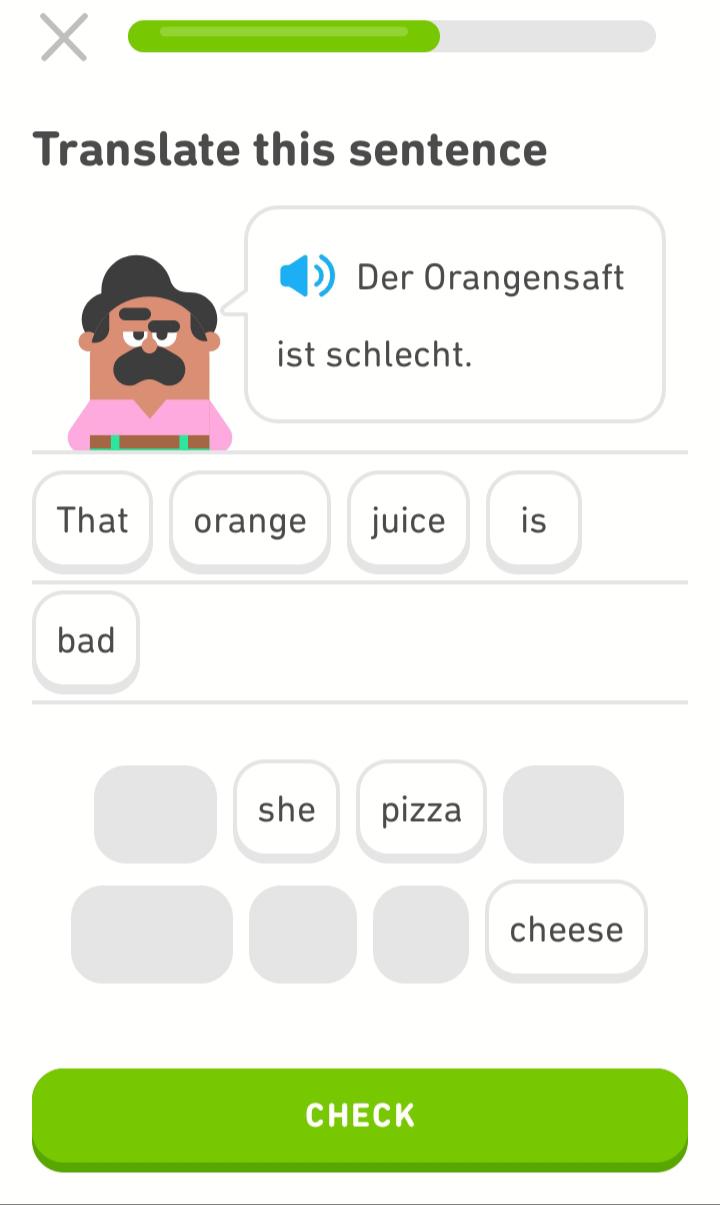This screenshot has height=1205, width=720.
Task: Remove the word 'bad' from your answer
Action: pos(85,640)
